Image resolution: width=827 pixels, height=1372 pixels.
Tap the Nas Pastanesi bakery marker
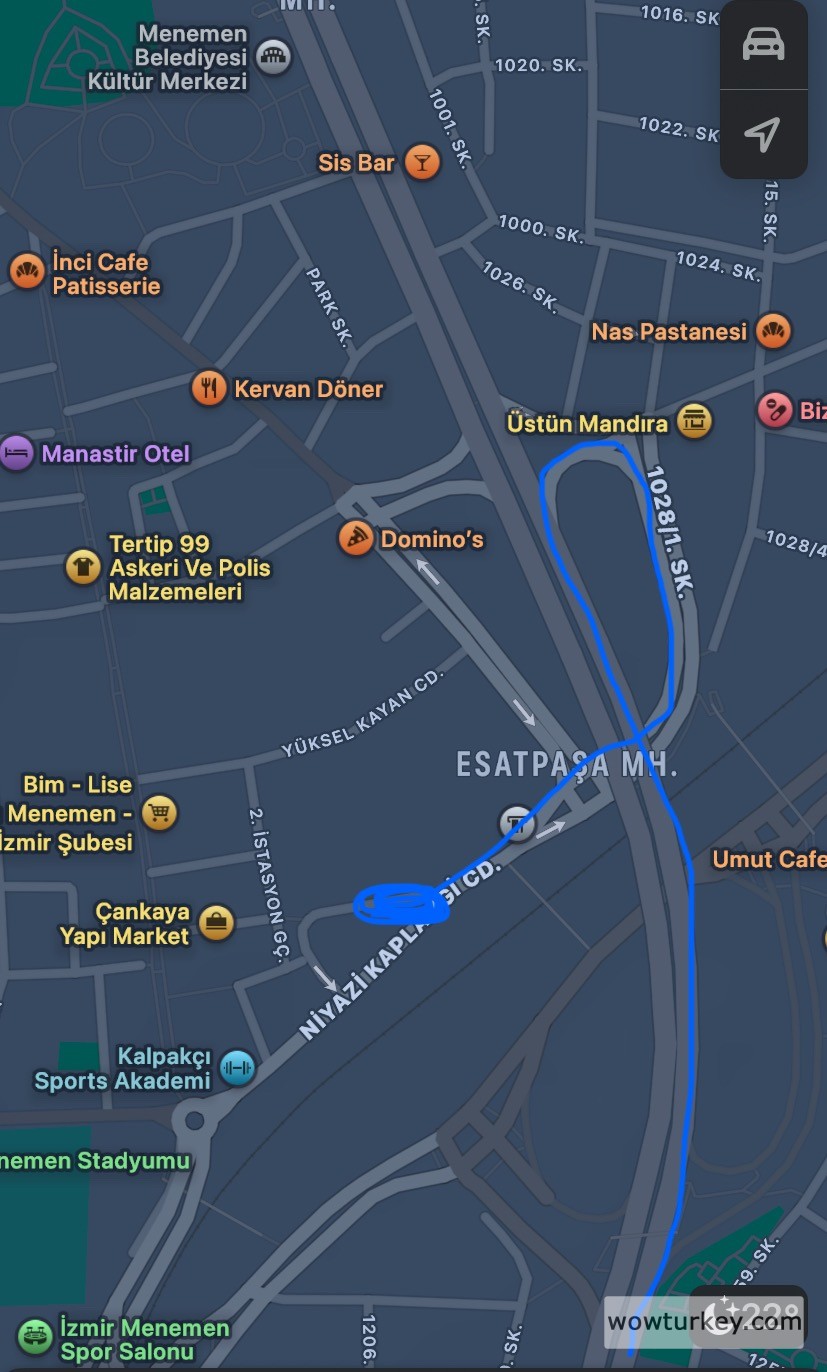pos(773,331)
